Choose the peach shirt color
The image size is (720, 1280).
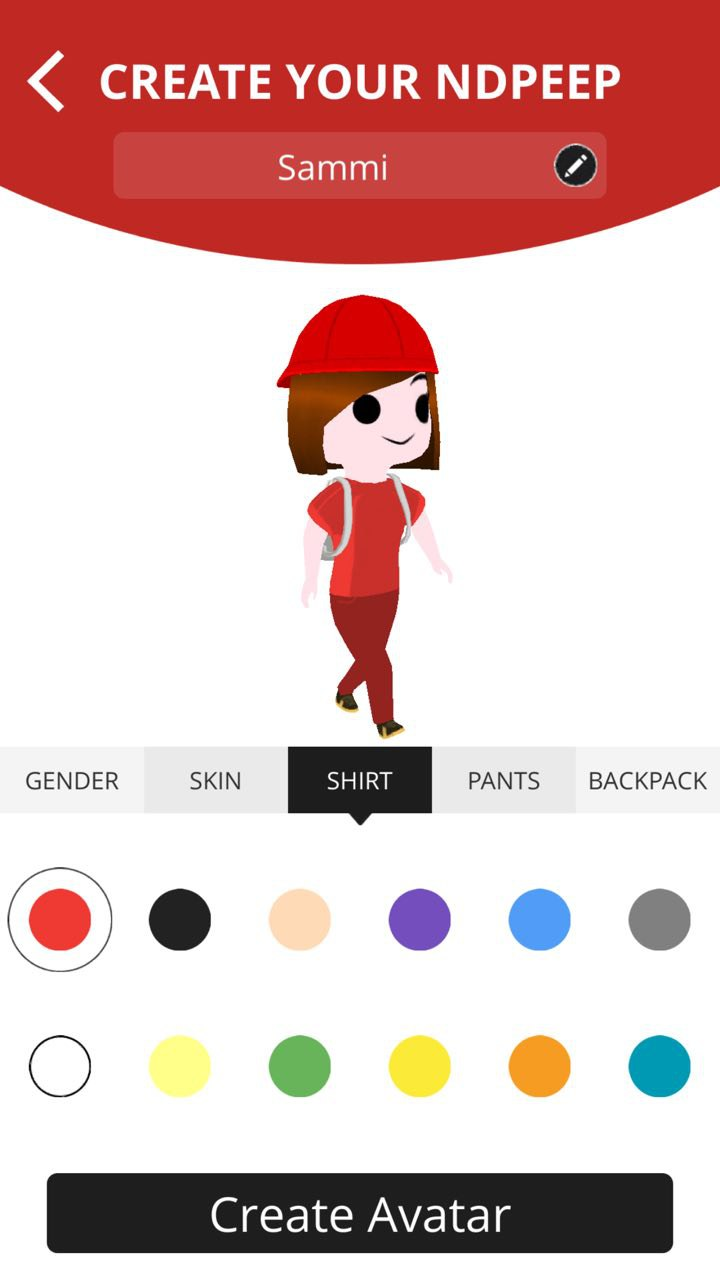click(x=300, y=919)
